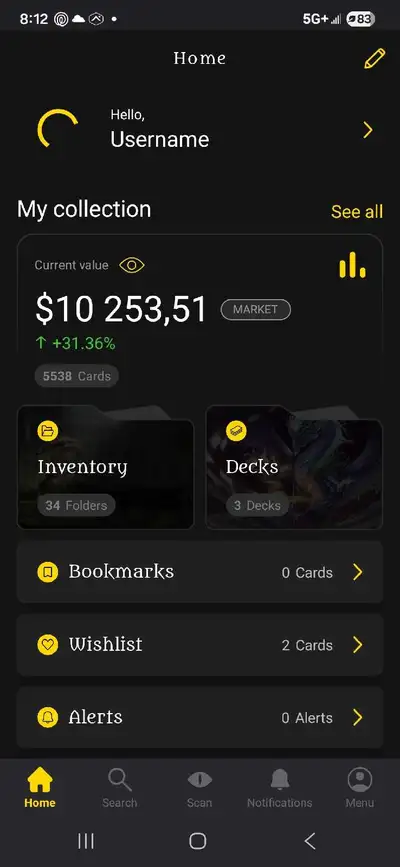Switch to the Scan tab
This screenshot has height=867, width=400.
pos(199,788)
